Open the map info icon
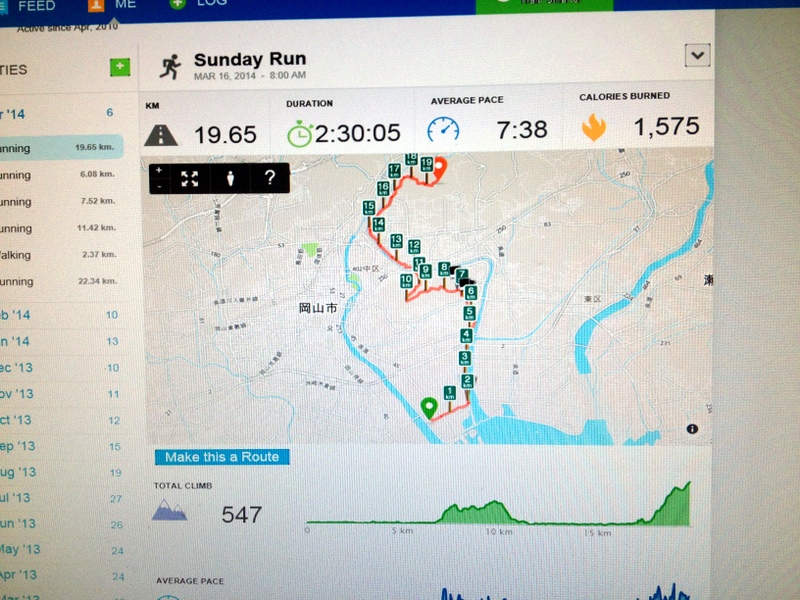800x600 pixels. [x=692, y=429]
